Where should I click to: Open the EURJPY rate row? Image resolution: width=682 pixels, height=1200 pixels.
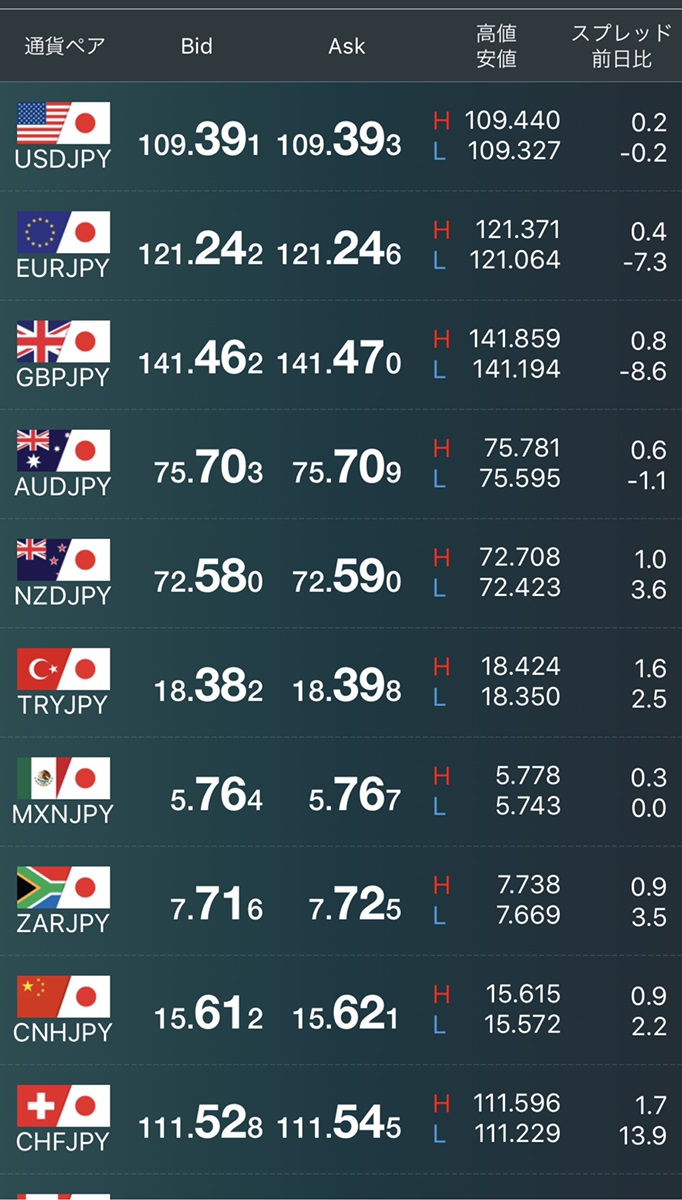(x=341, y=246)
